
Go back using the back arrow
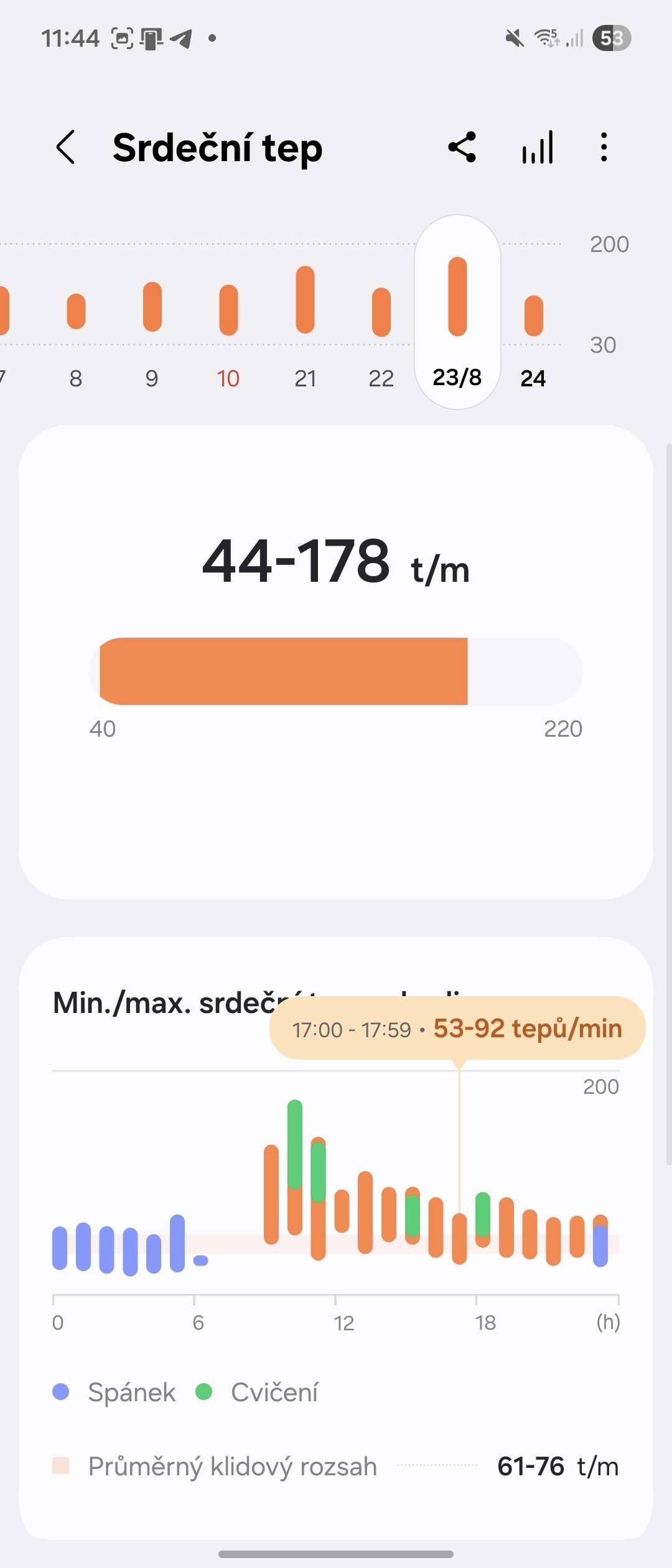click(66, 148)
